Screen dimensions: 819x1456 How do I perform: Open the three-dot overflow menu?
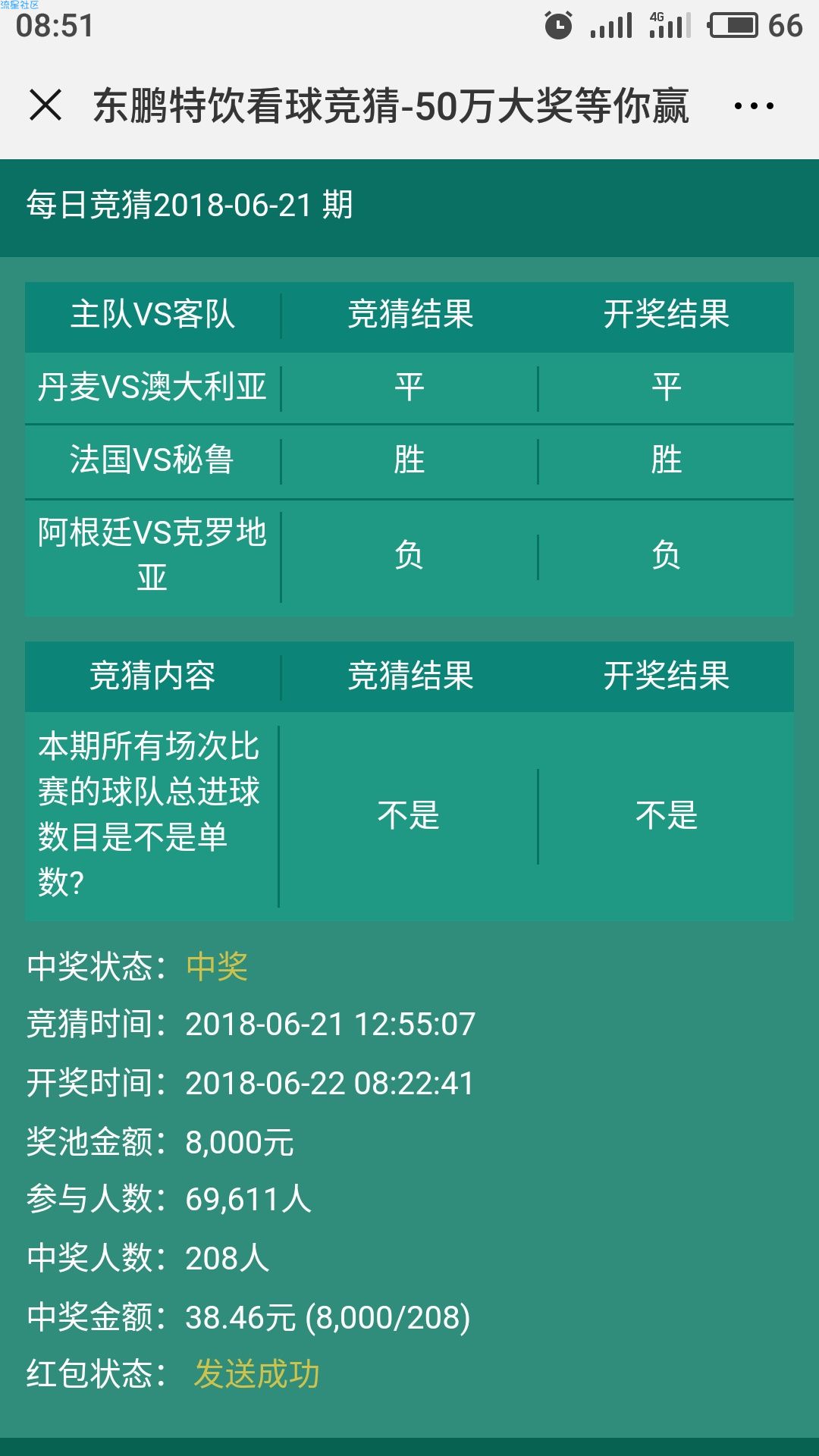[754, 105]
